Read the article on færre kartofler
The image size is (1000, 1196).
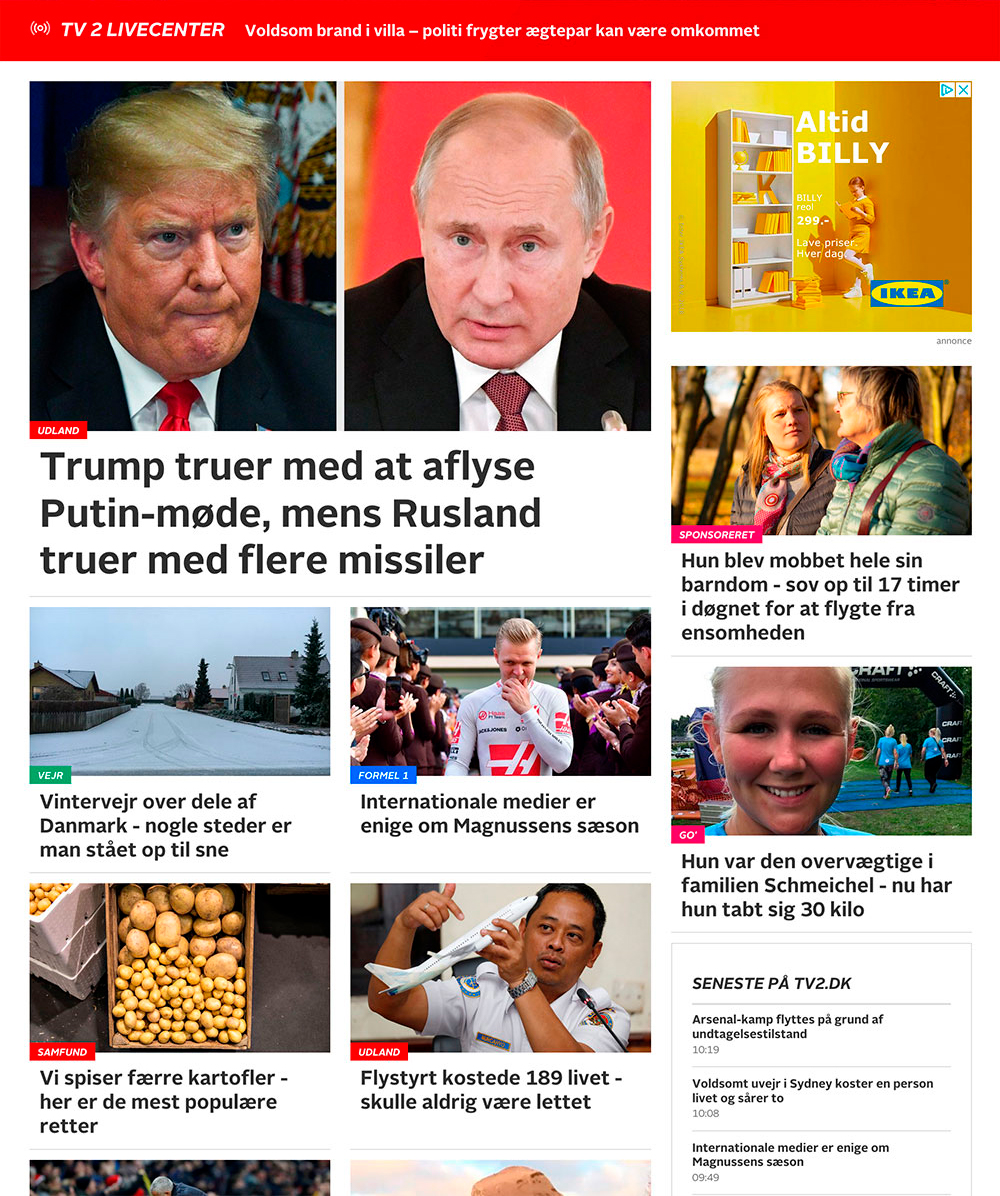click(164, 1101)
